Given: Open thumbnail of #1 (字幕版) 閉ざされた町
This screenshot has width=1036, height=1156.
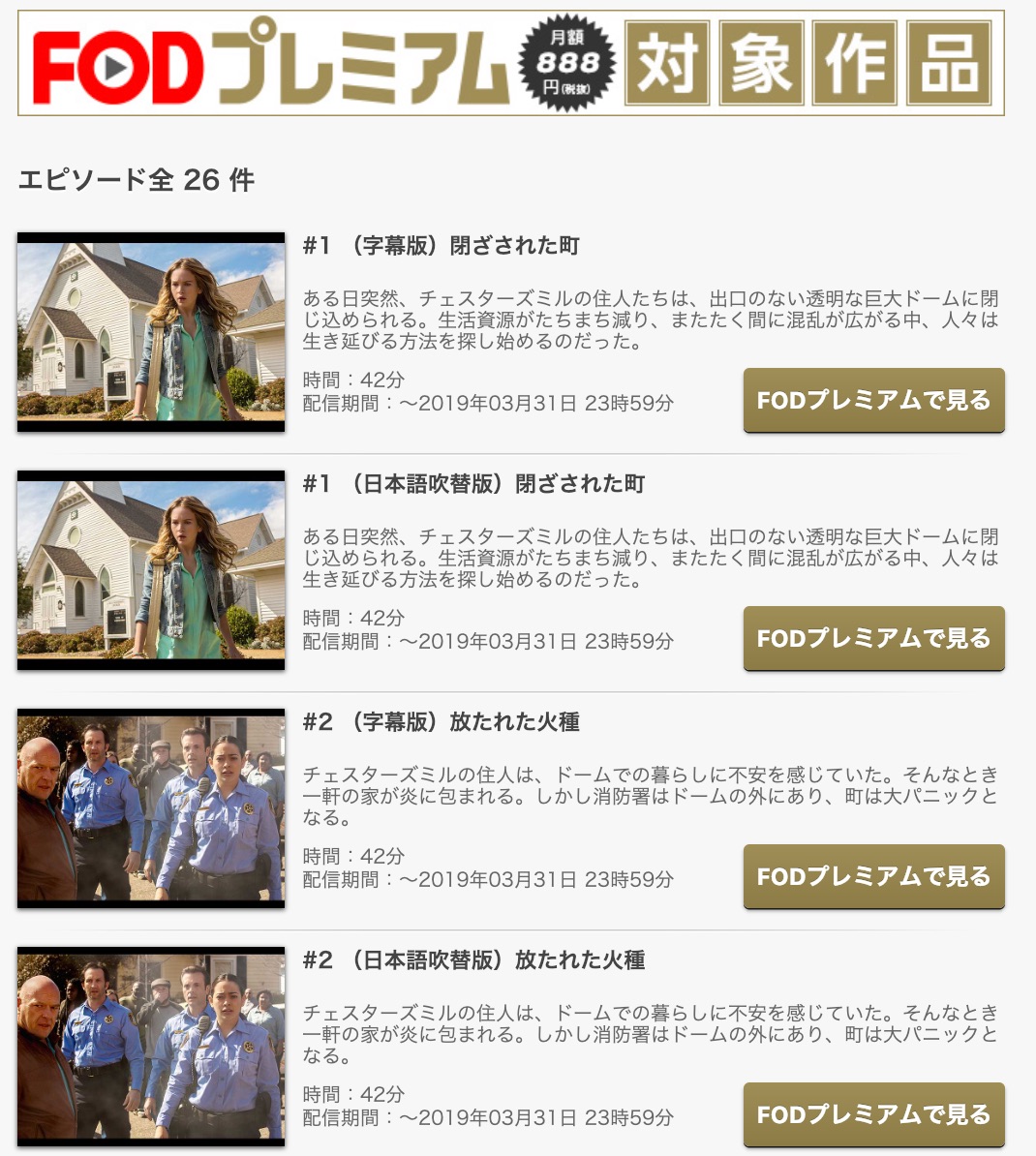Looking at the screenshot, I should [151, 332].
